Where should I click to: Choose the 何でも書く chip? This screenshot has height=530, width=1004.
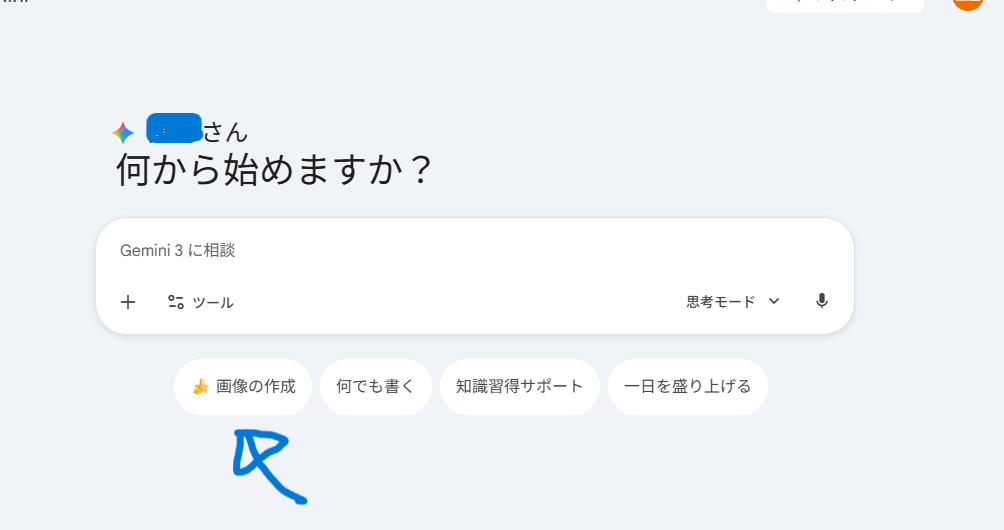[x=375, y=386]
